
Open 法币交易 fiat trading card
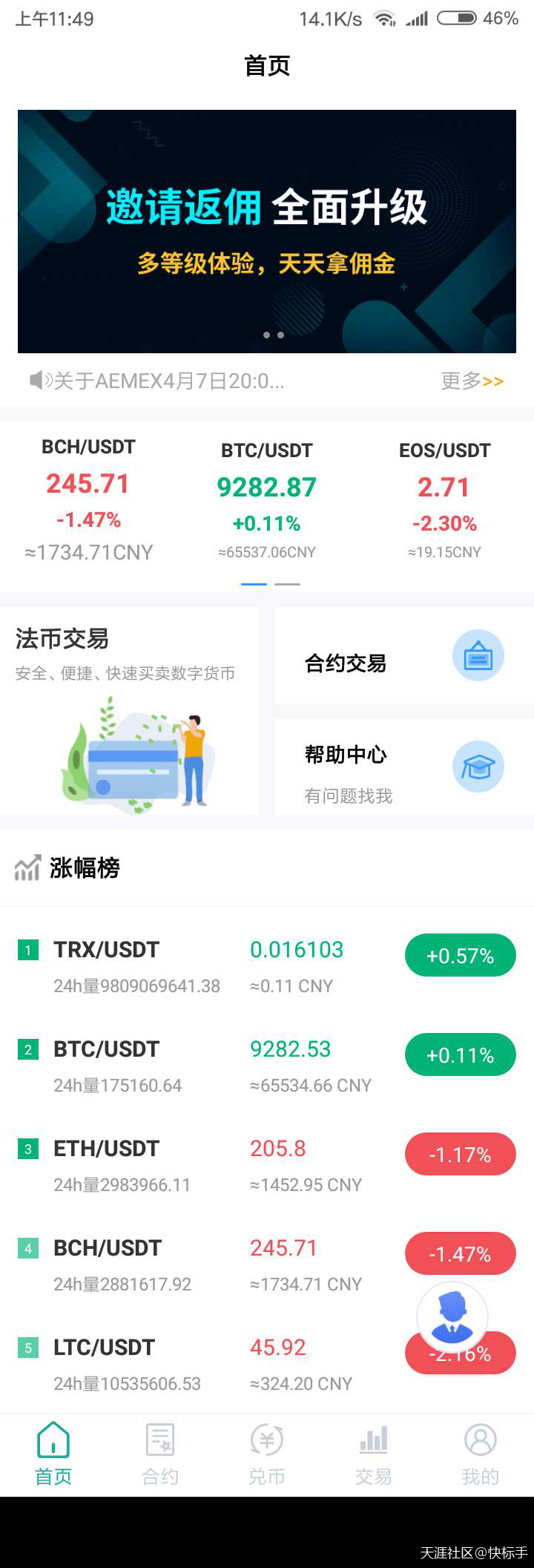point(130,711)
